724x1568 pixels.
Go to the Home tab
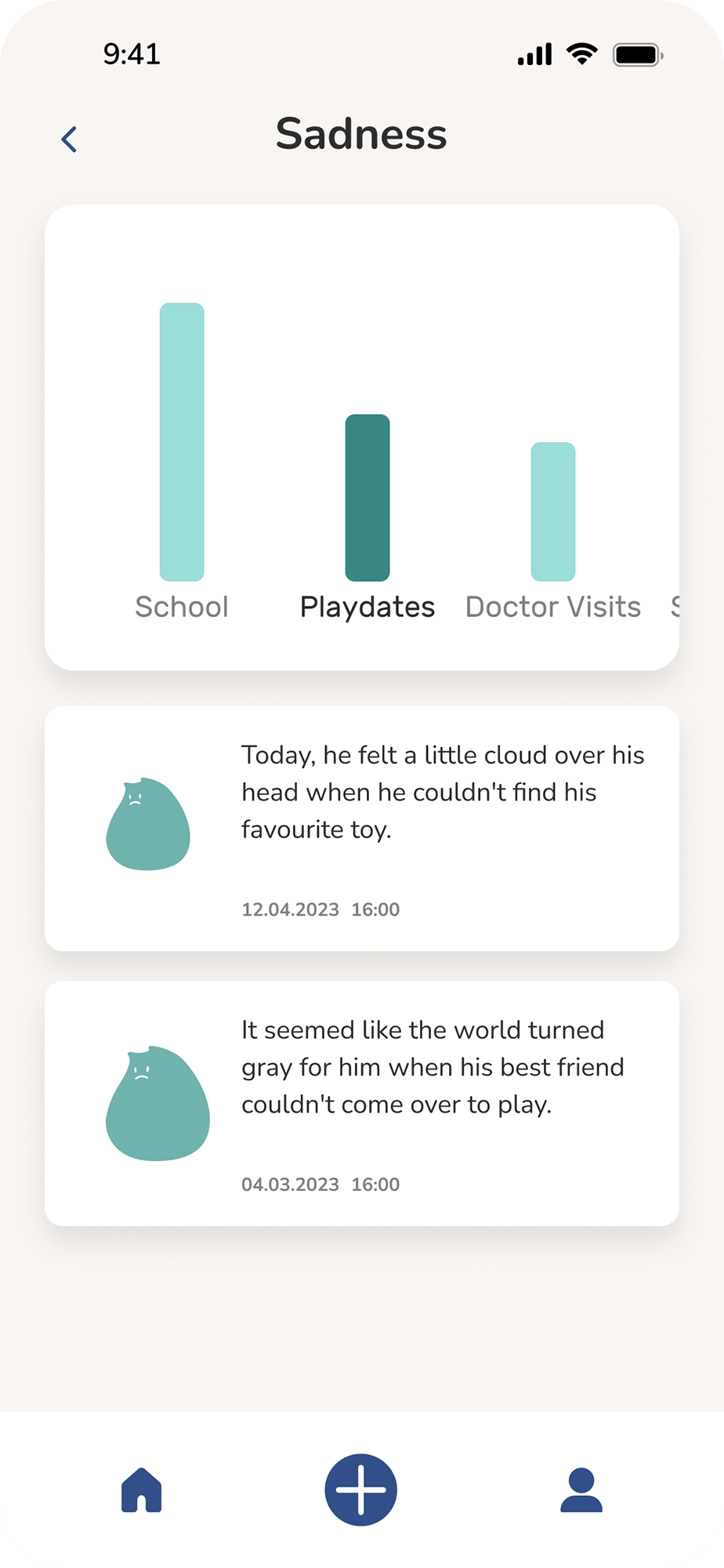point(142,1490)
